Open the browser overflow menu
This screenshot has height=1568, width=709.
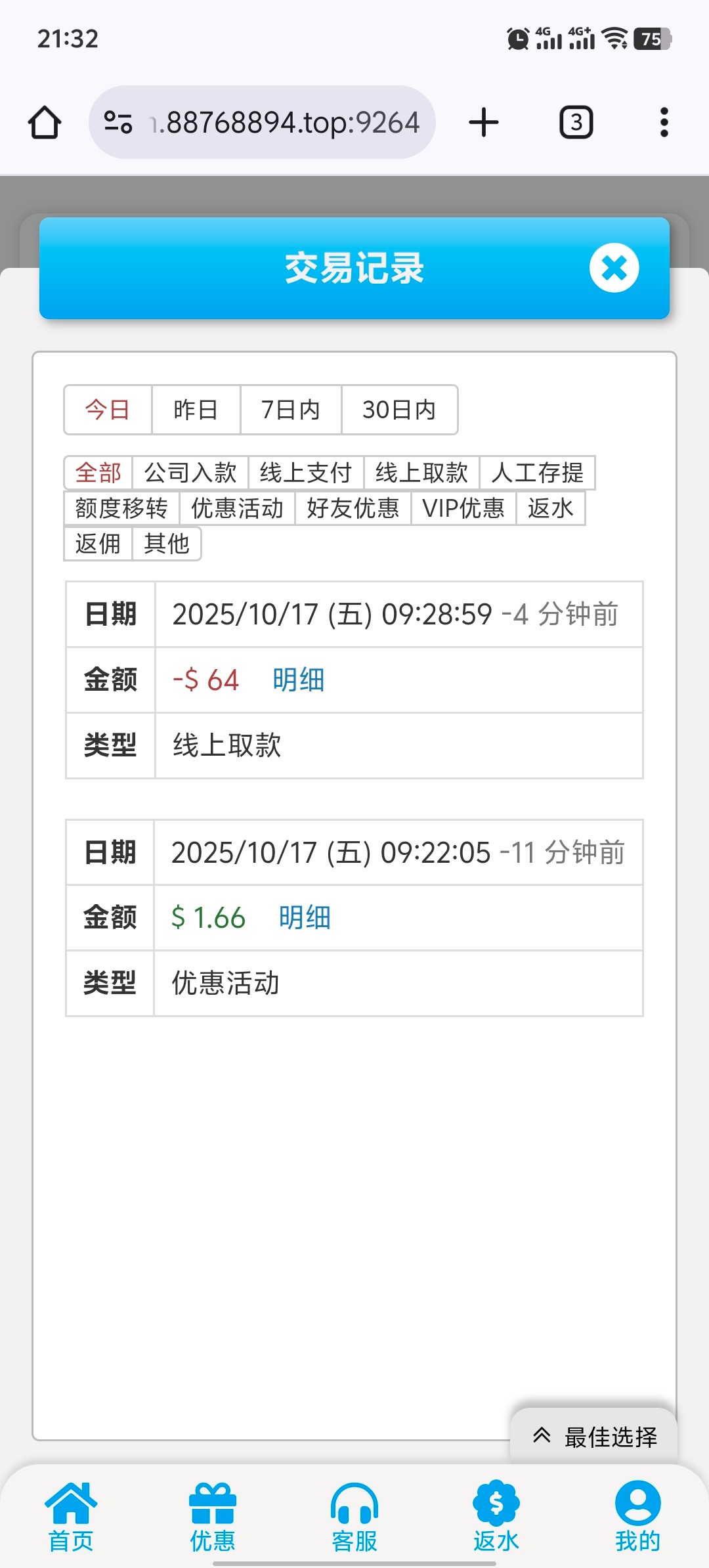point(664,122)
